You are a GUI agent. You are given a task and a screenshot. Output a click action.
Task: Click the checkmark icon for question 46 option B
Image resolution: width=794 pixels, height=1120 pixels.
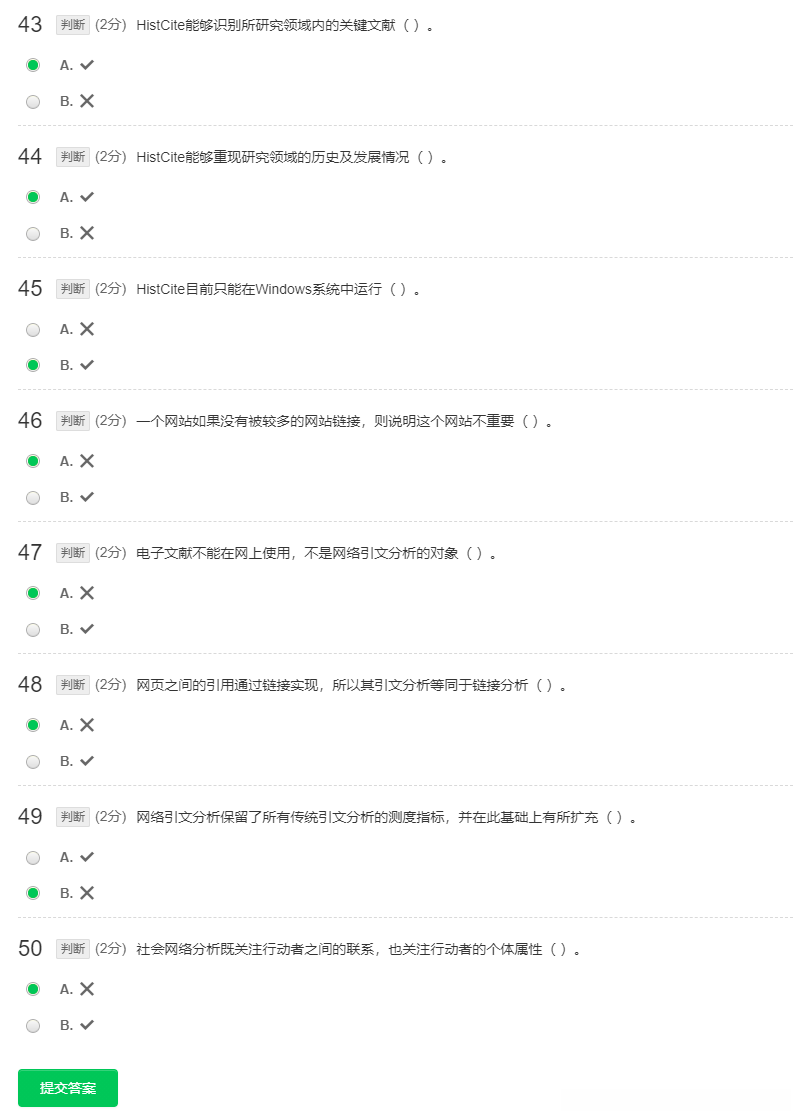(x=87, y=497)
